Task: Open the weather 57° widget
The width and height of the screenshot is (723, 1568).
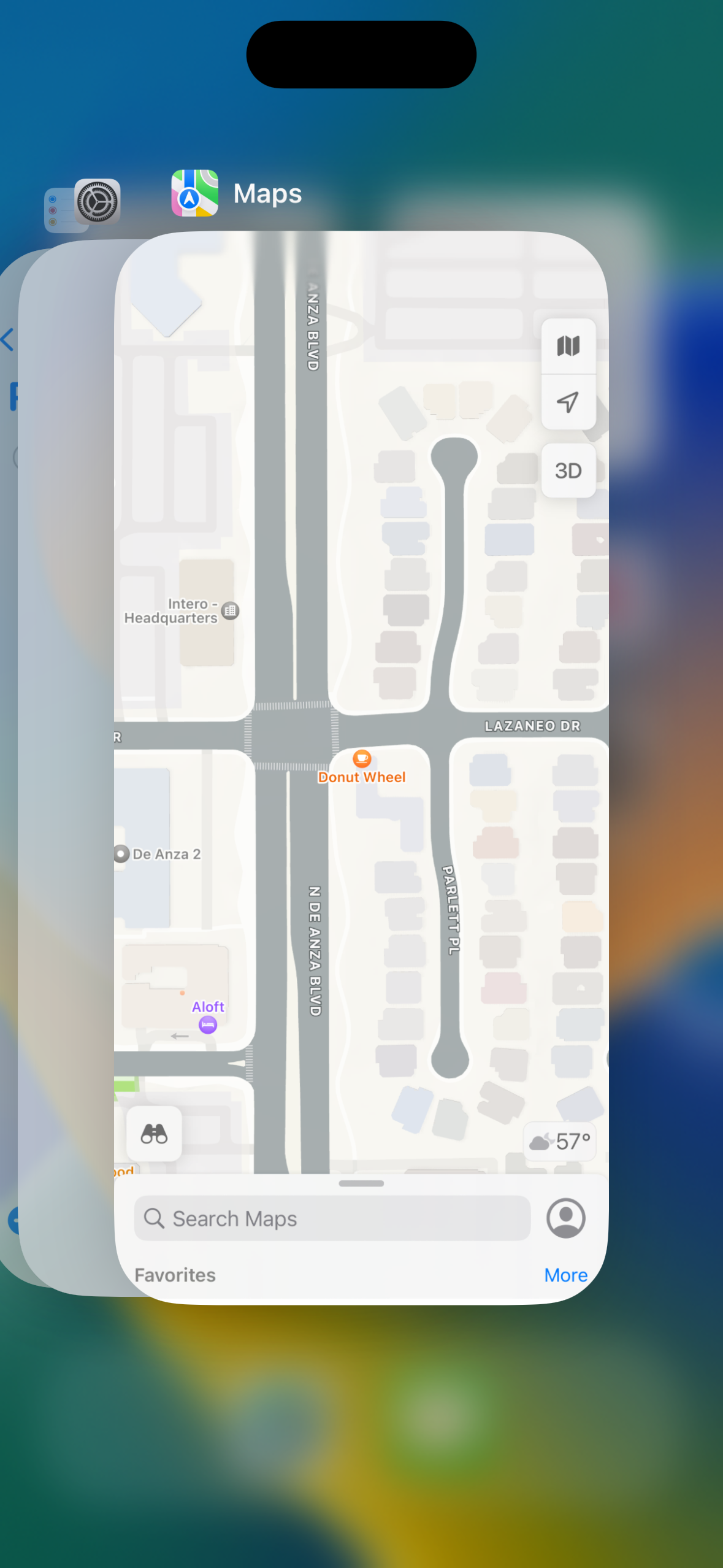Action: [x=560, y=1141]
